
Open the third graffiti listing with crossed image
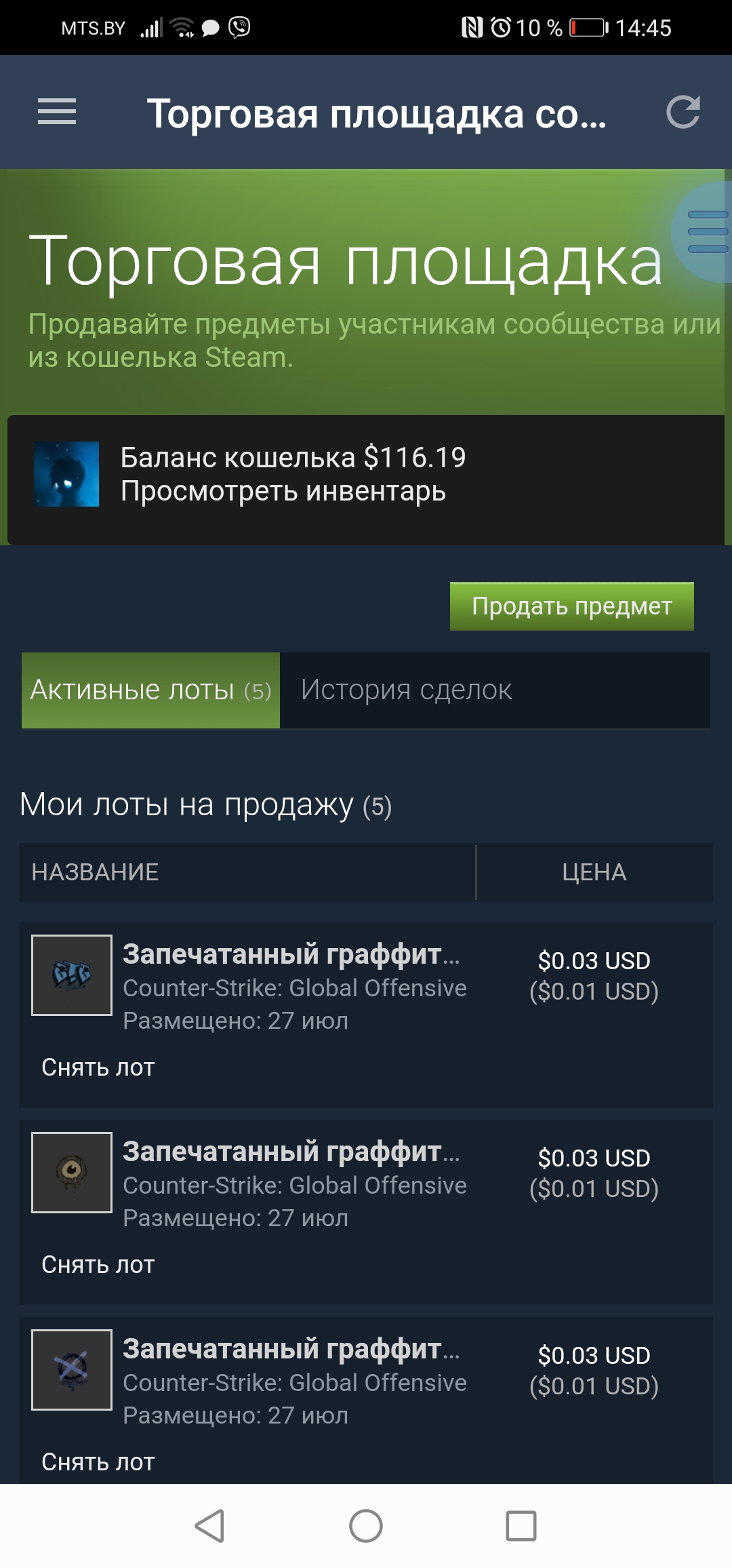[x=291, y=1349]
